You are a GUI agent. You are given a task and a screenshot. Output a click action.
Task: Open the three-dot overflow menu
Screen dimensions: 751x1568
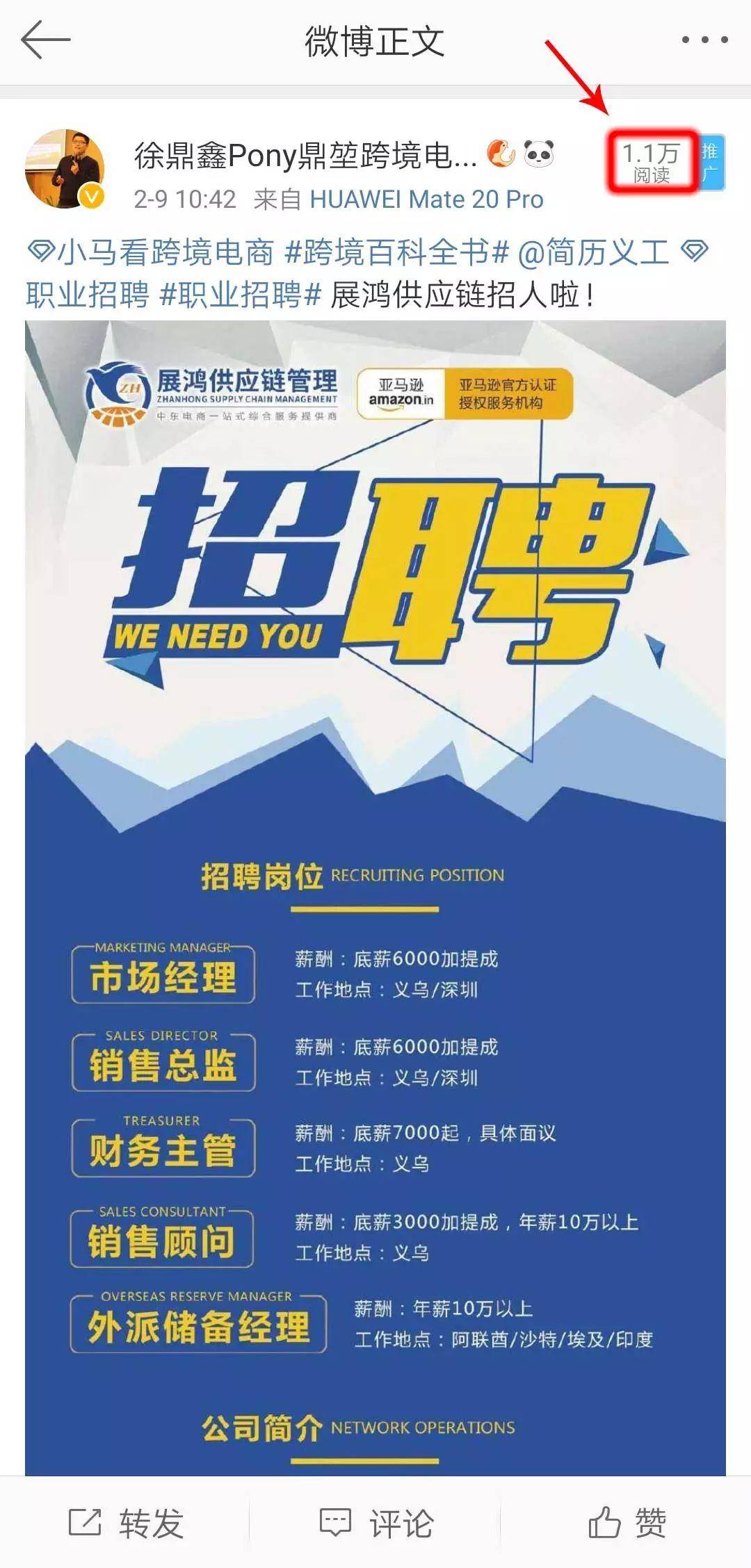pos(704,40)
